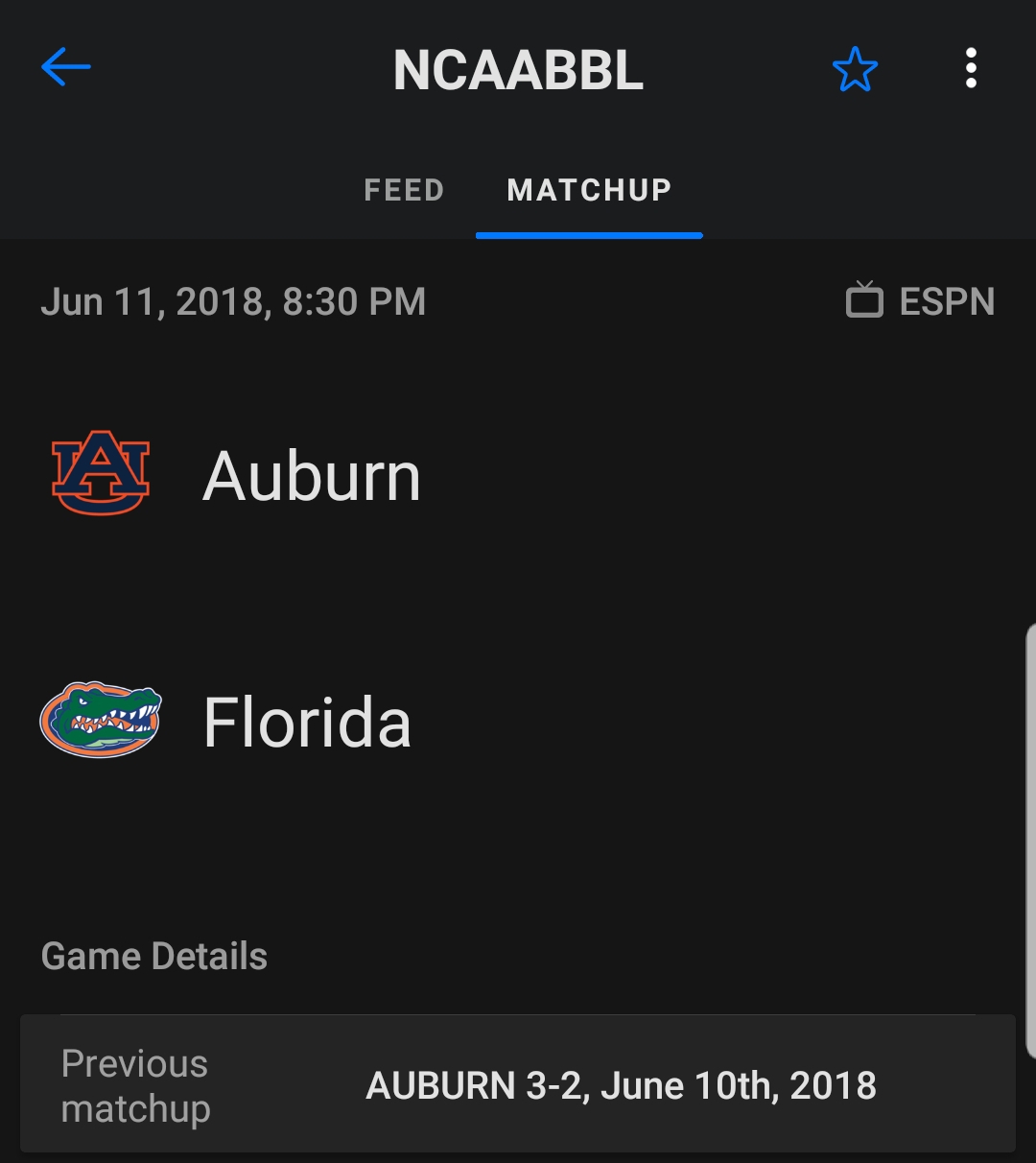The width and height of the screenshot is (1036, 1163).
Task: Tap the Florida Gators logo
Action: pos(100,721)
